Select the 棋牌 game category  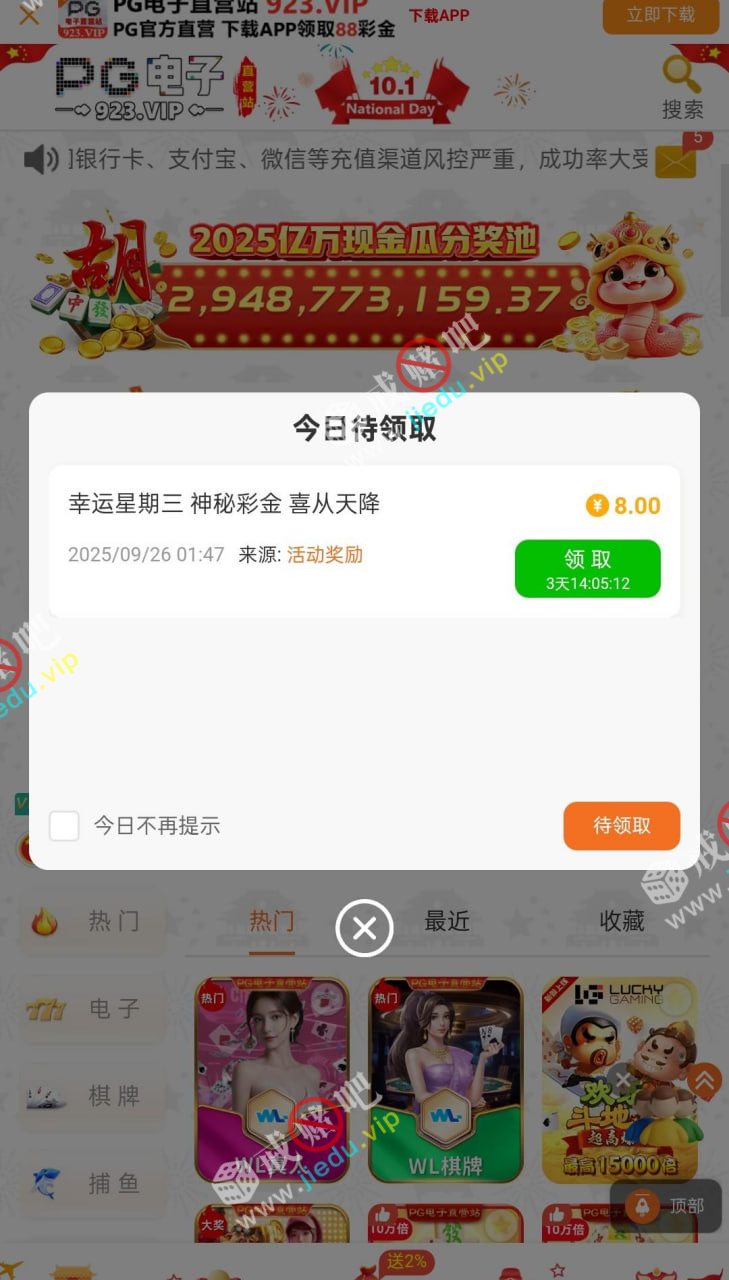(x=93, y=1096)
